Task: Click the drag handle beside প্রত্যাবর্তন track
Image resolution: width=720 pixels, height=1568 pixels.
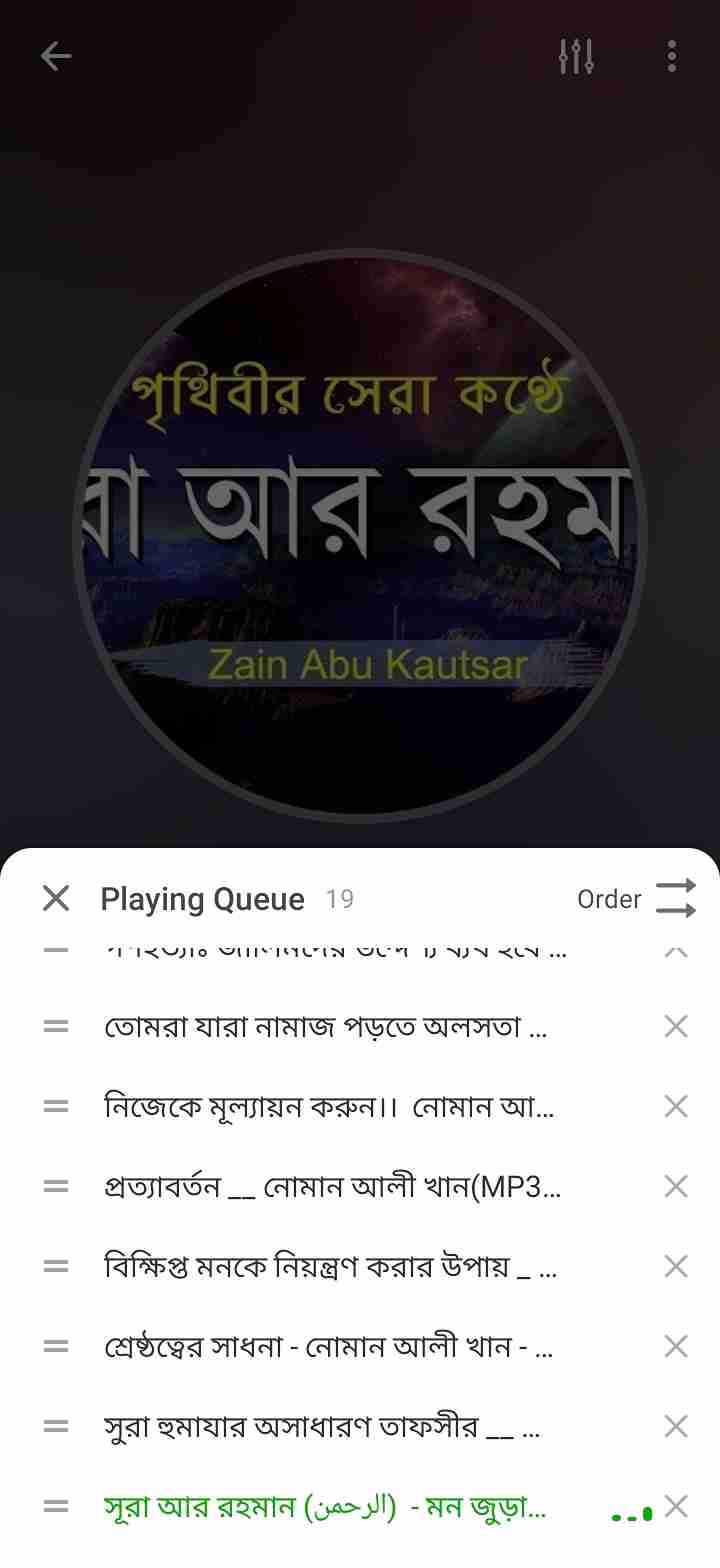Action: (55, 1186)
